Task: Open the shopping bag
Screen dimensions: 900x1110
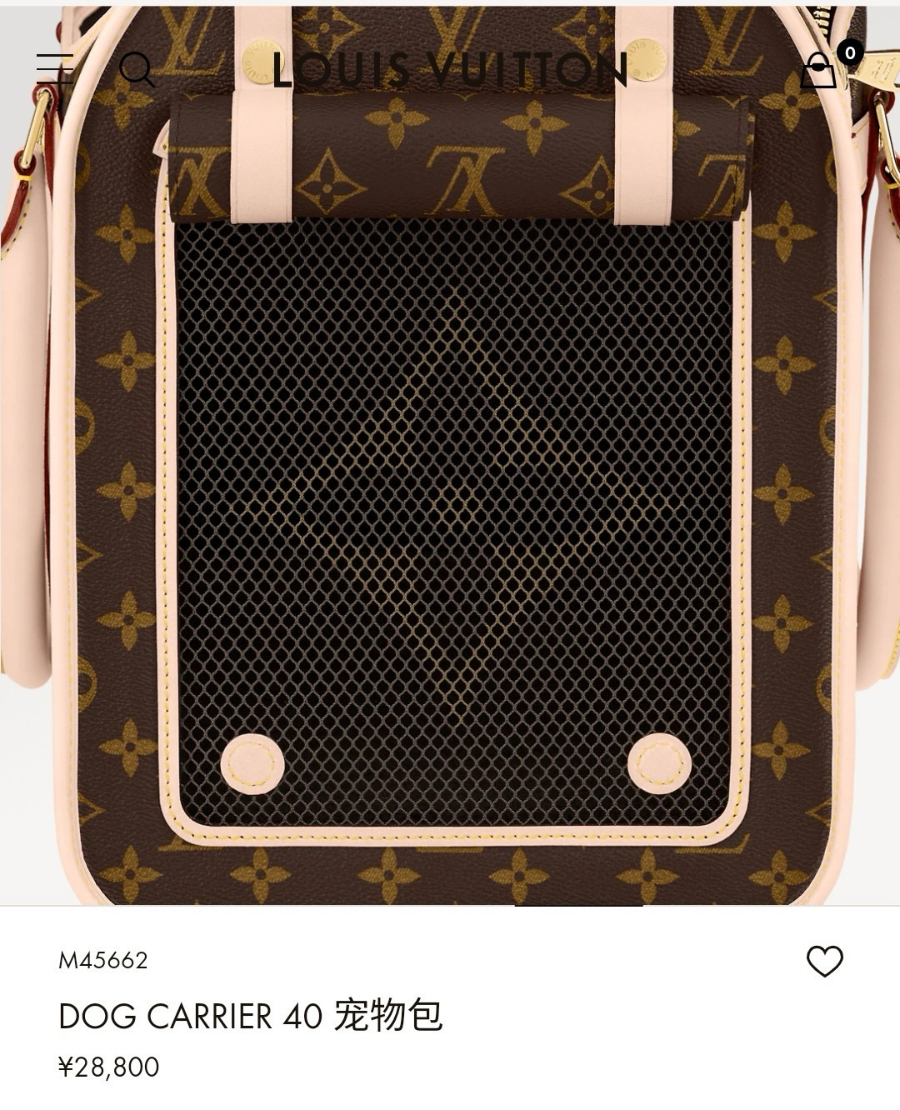Action: click(x=819, y=70)
